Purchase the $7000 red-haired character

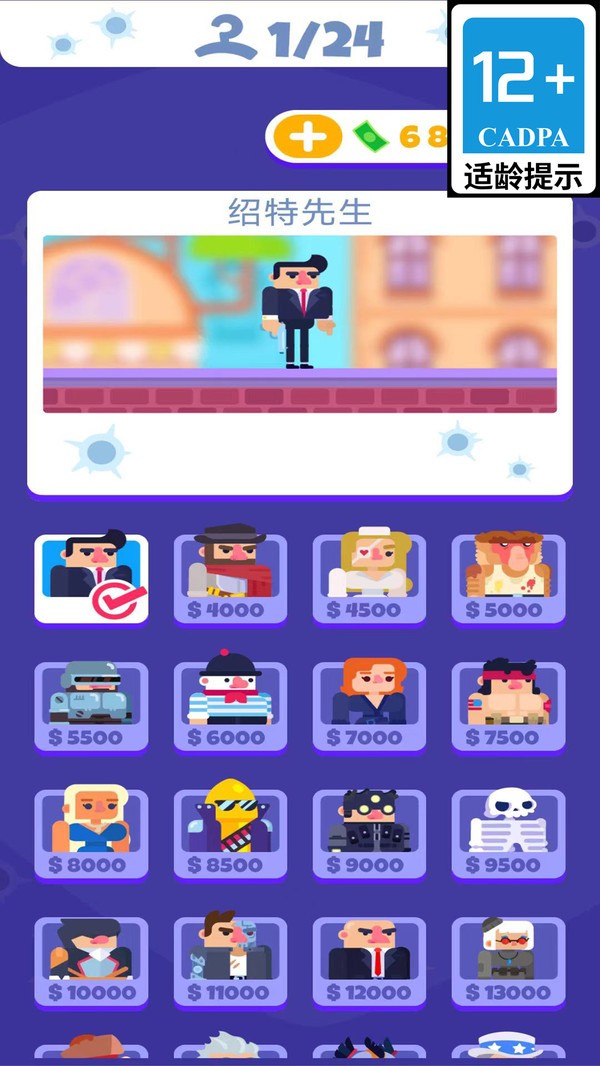(369, 707)
